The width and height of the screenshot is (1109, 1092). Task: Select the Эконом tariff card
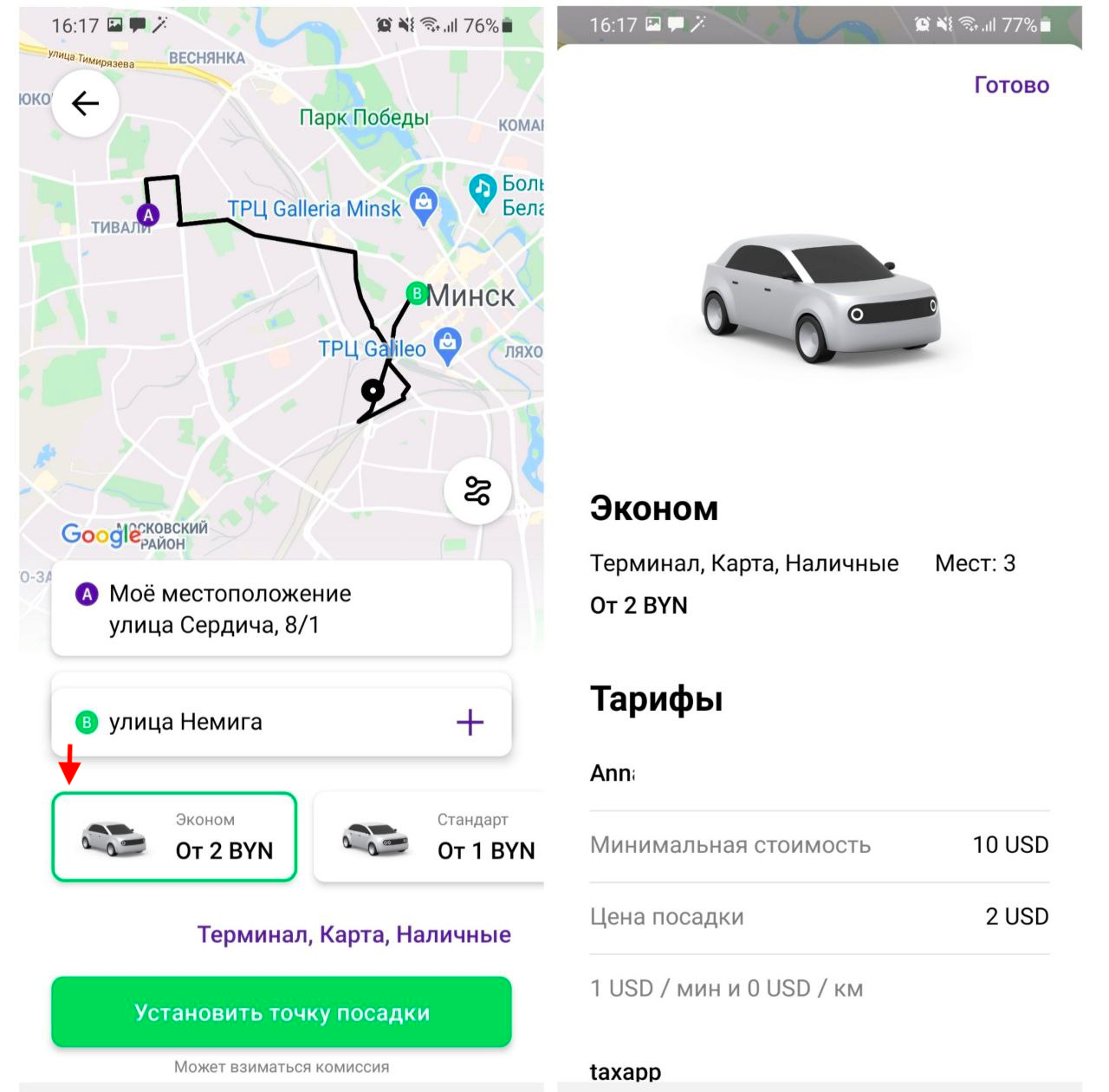[x=174, y=837]
